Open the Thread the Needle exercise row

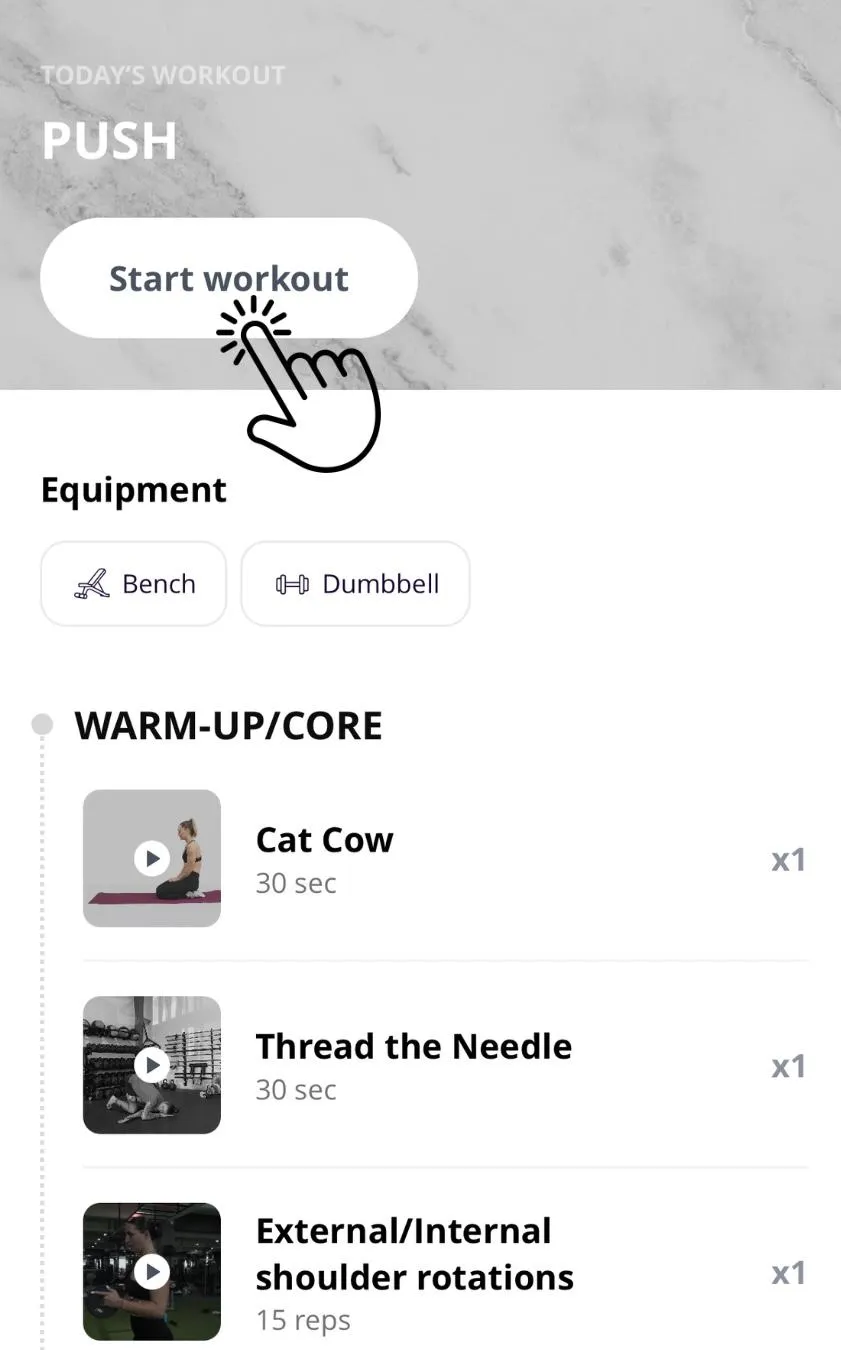pos(413,1065)
